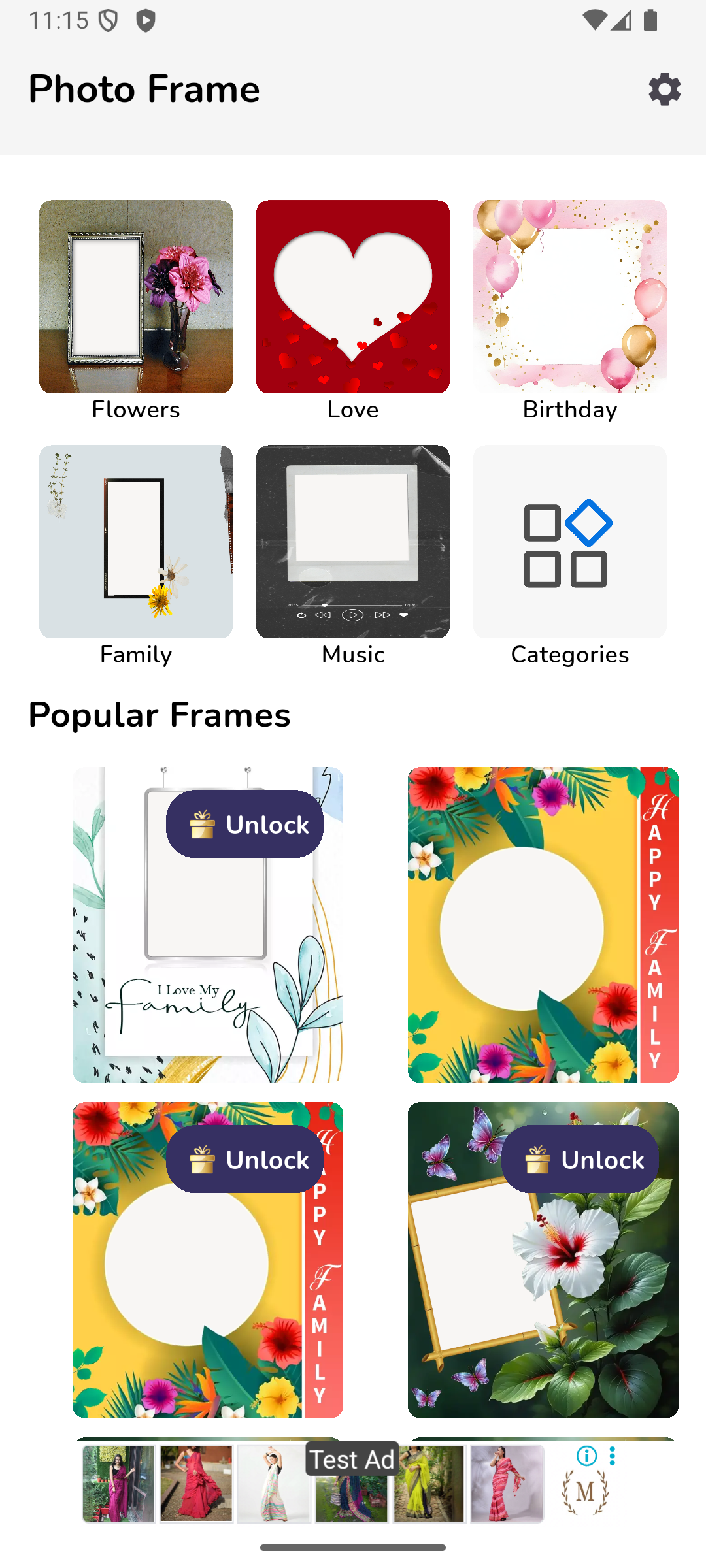Unlock the hibiscus bamboo frame

pos(580,1159)
